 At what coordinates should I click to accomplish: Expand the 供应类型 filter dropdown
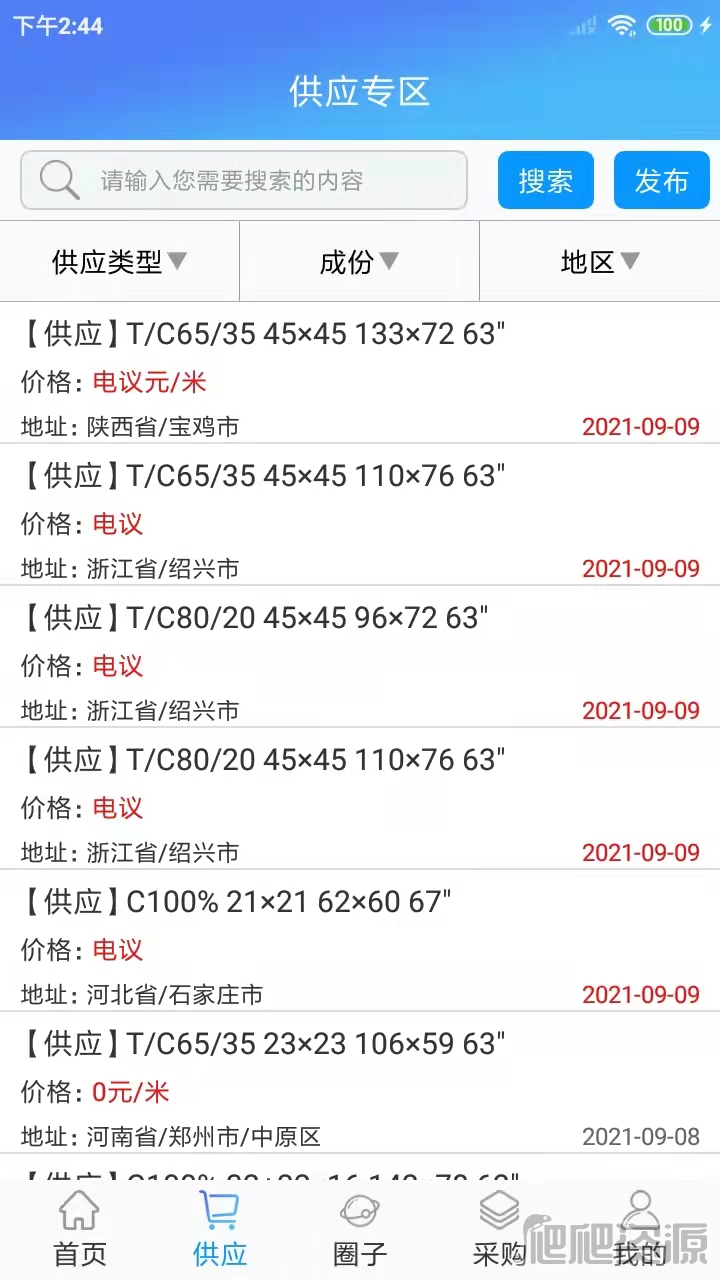tap(120, 261)
